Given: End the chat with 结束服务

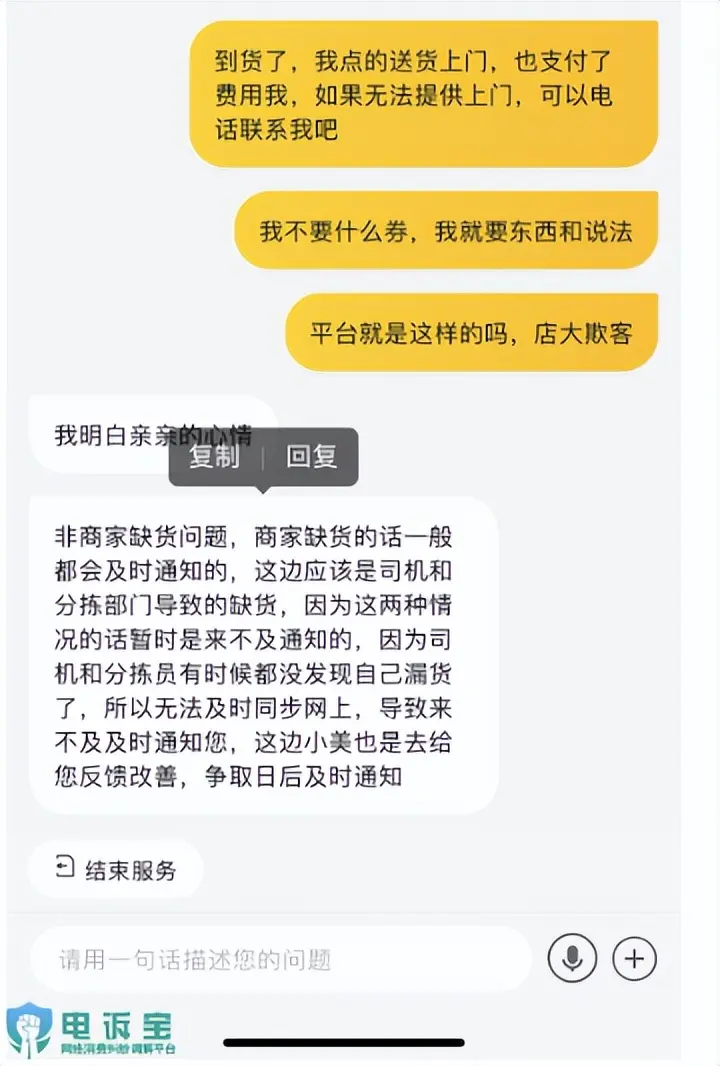Looking at the screenshot, I should (116, 869).
